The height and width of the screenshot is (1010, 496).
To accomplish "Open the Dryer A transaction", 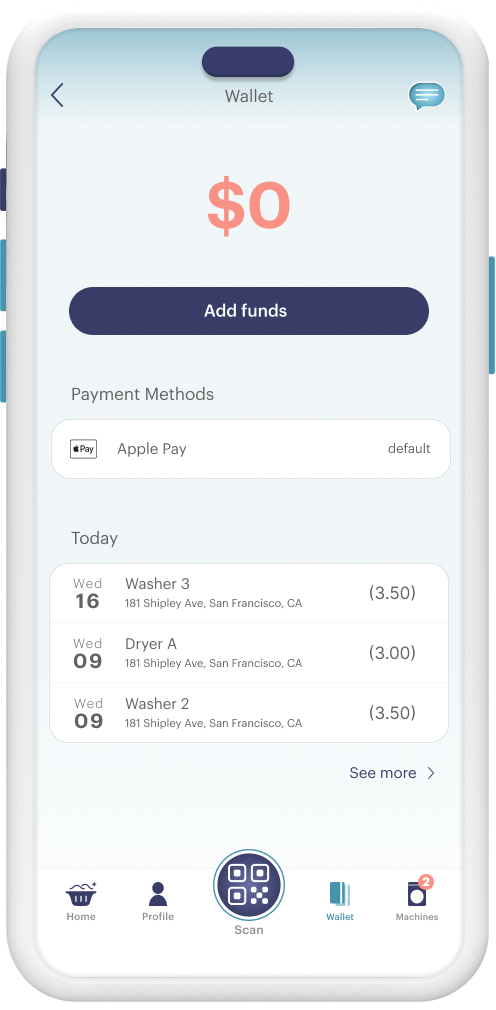I will [249, 653].
